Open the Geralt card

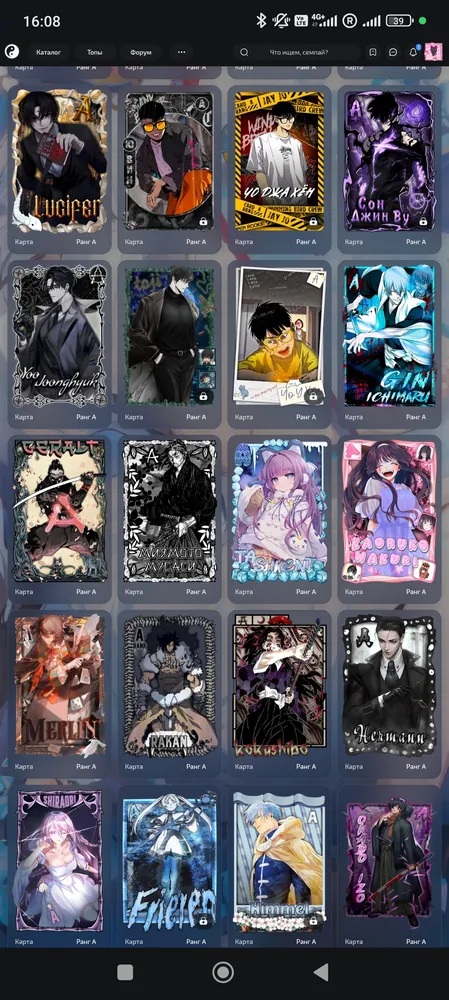point(59,510)
